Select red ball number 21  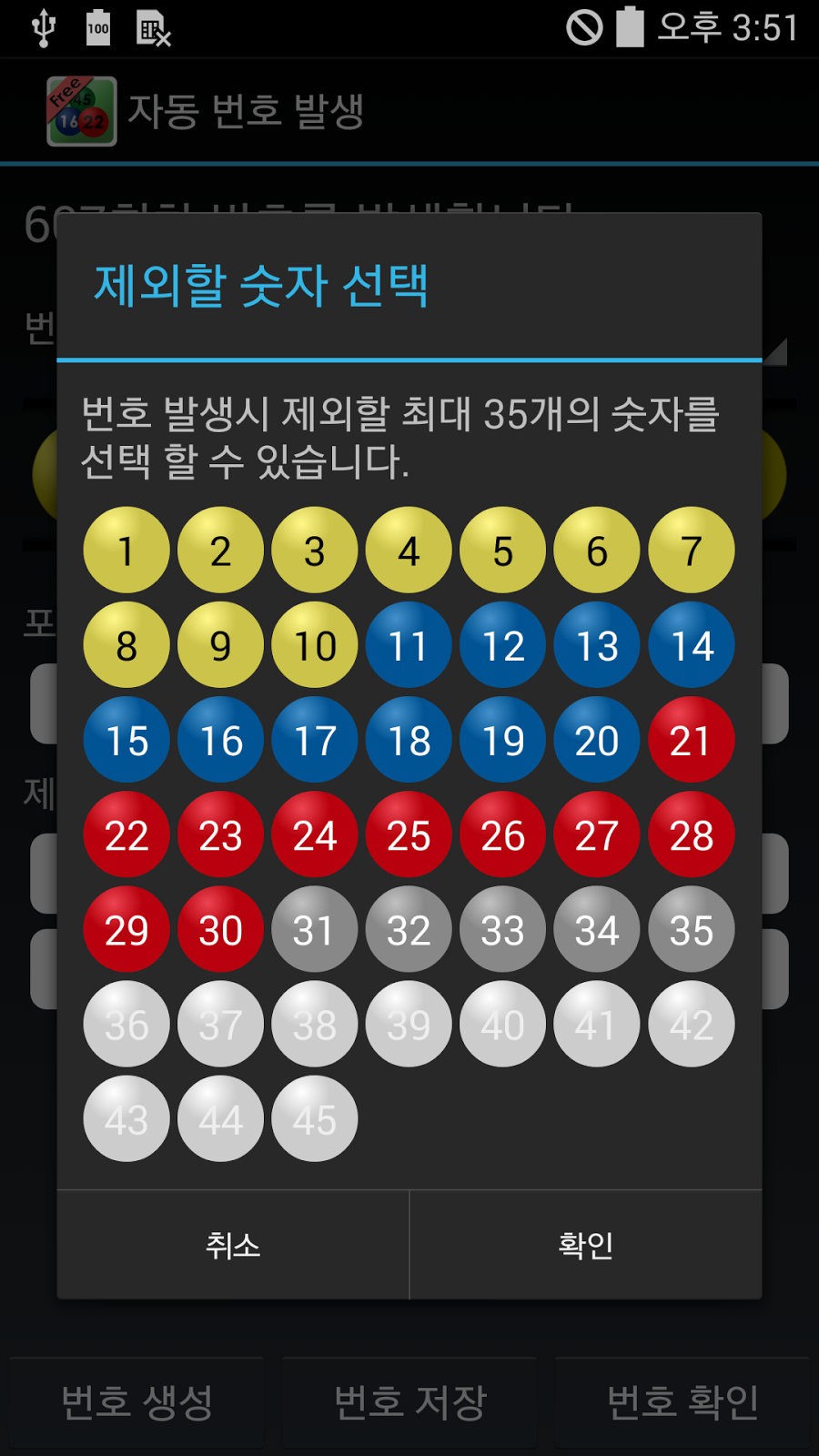(691, 740)
